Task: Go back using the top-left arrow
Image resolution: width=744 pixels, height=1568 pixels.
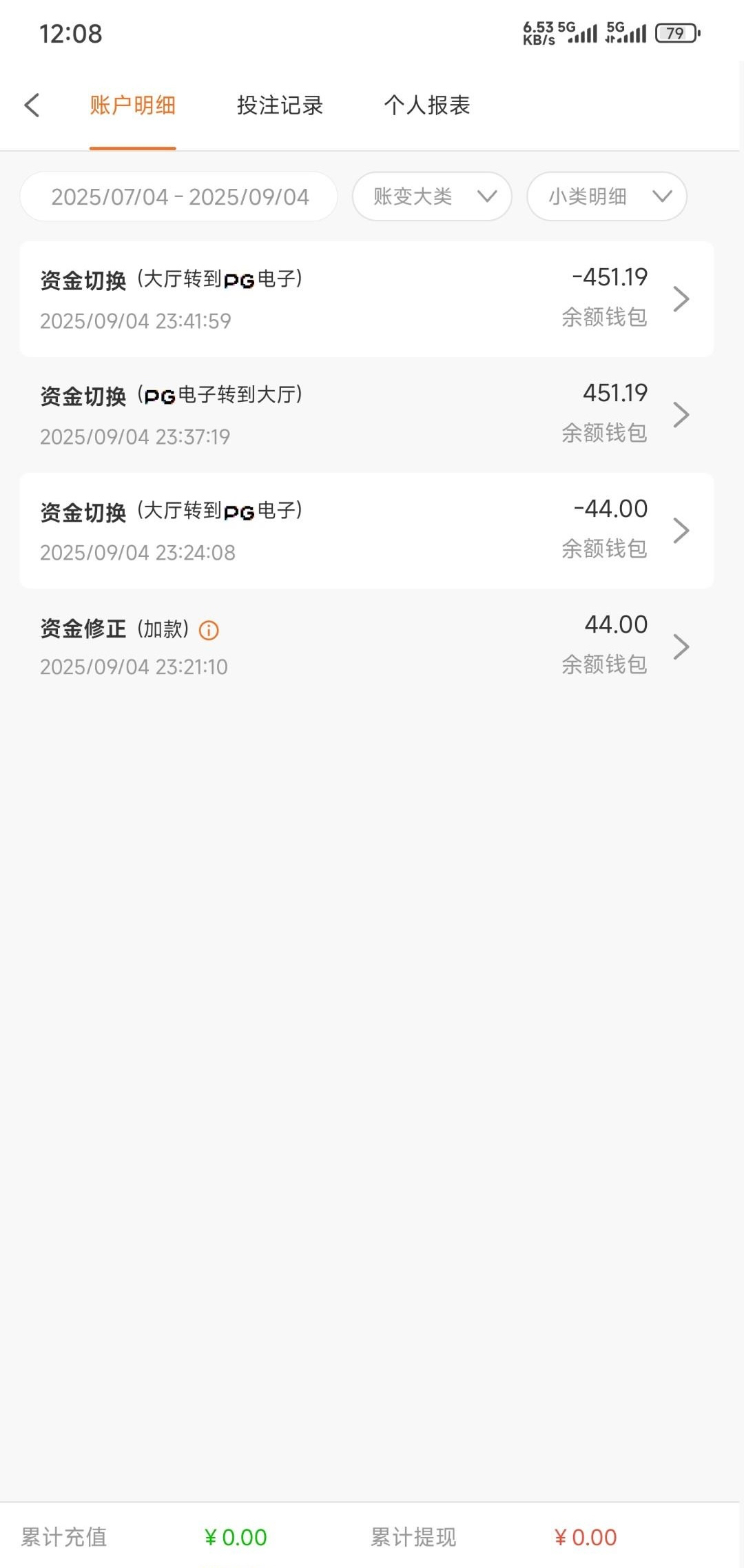Action: coord(32,105)
